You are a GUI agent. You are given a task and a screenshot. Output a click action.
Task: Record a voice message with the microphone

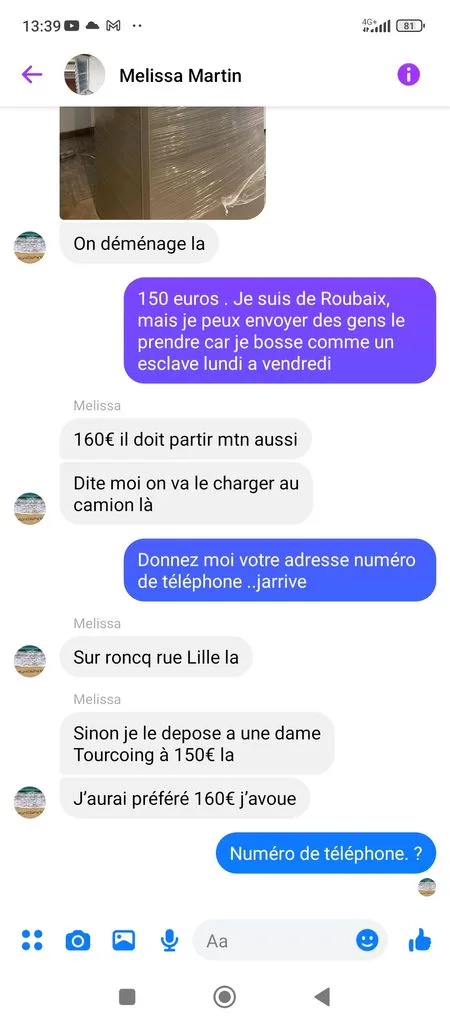[x=169, y=940]
